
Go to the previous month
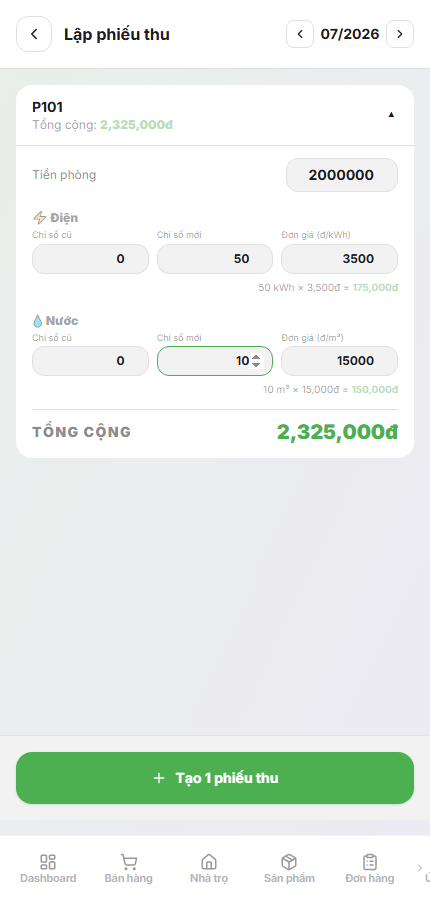300,34
